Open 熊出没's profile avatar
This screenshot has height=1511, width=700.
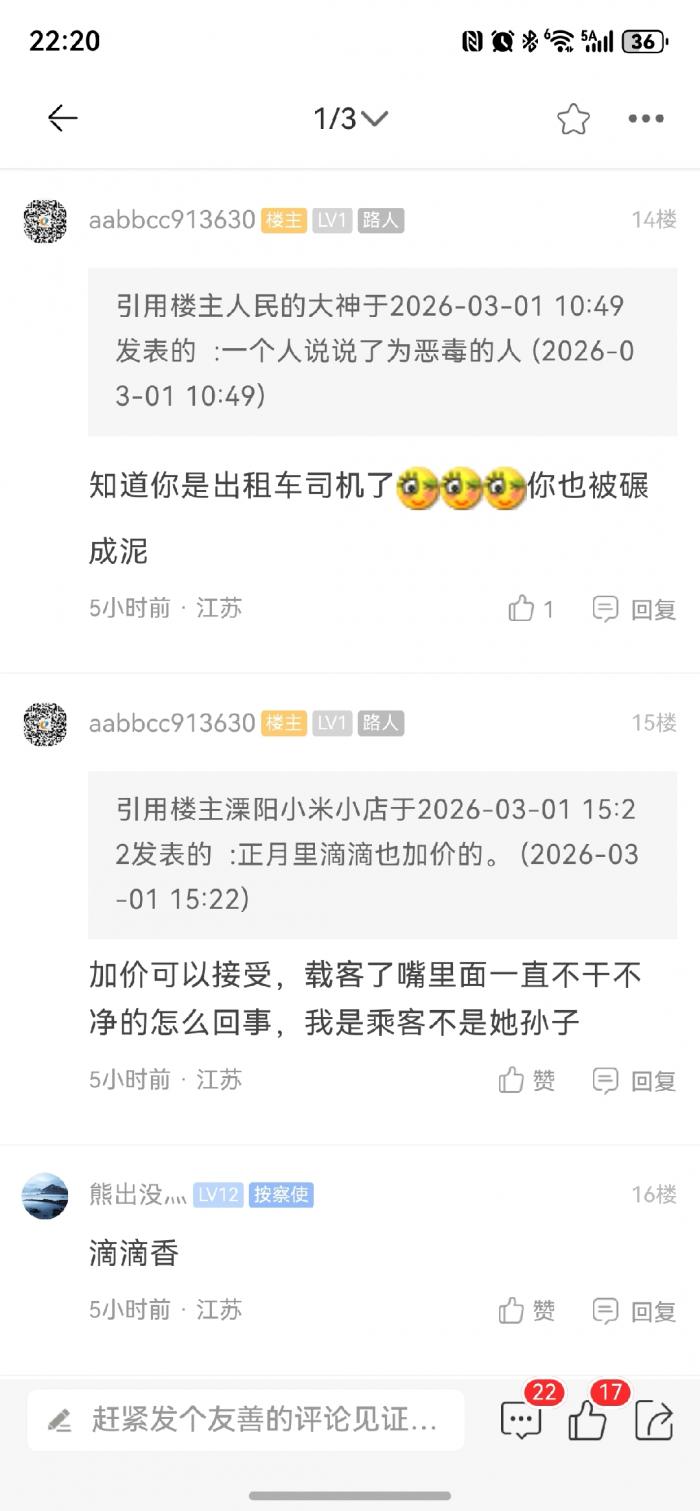45,1196
